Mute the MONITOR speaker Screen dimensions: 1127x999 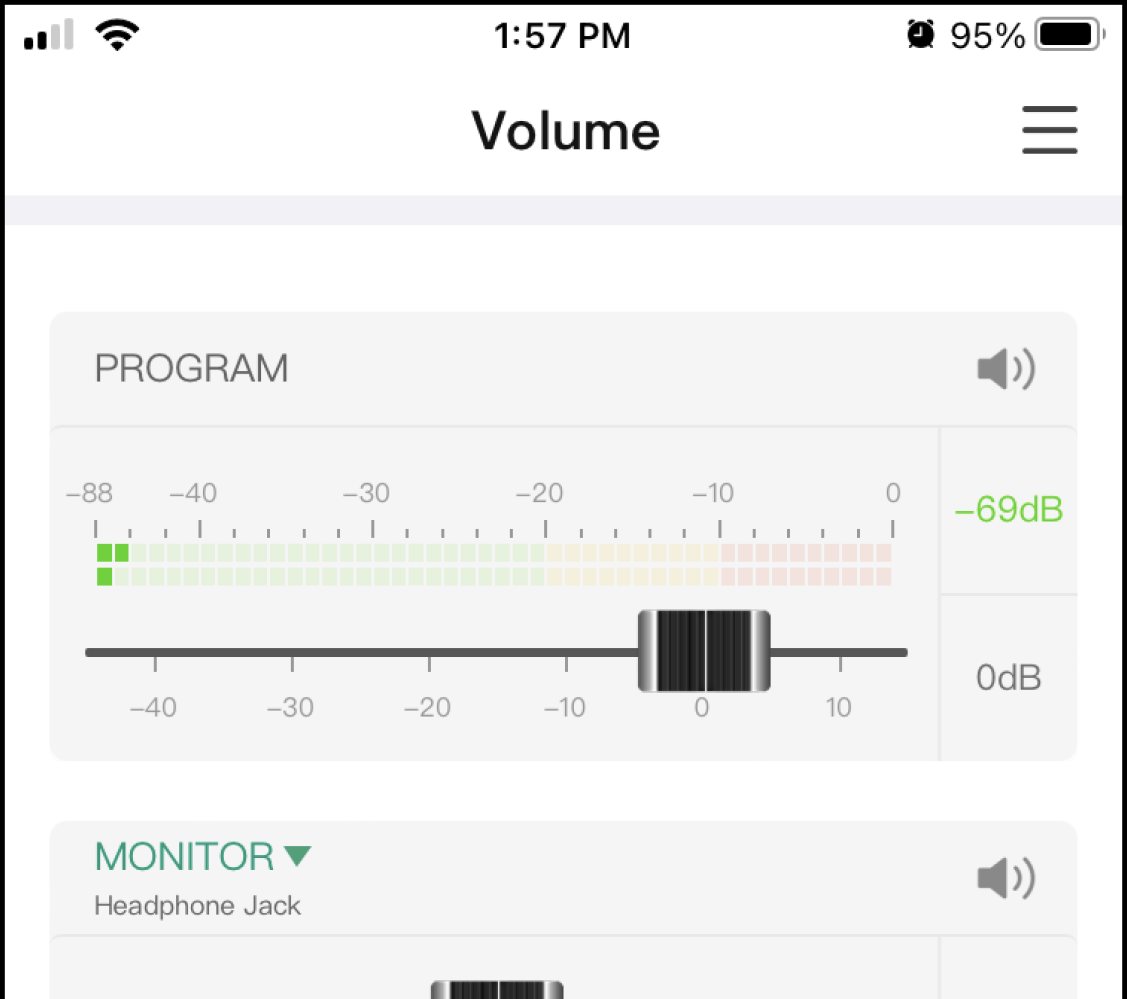[x=1005, y=878]
